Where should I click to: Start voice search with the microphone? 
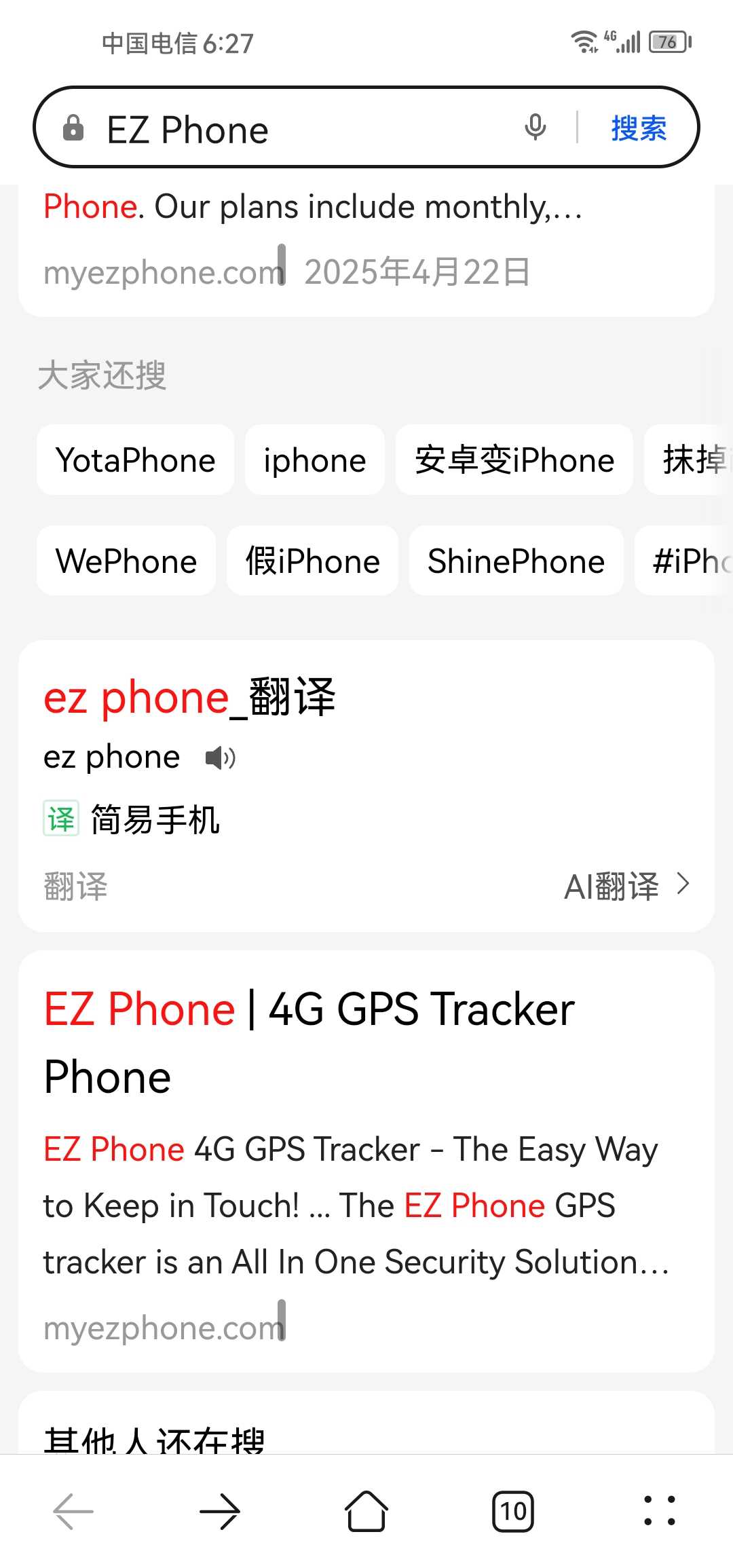click(x=535, y=128)
